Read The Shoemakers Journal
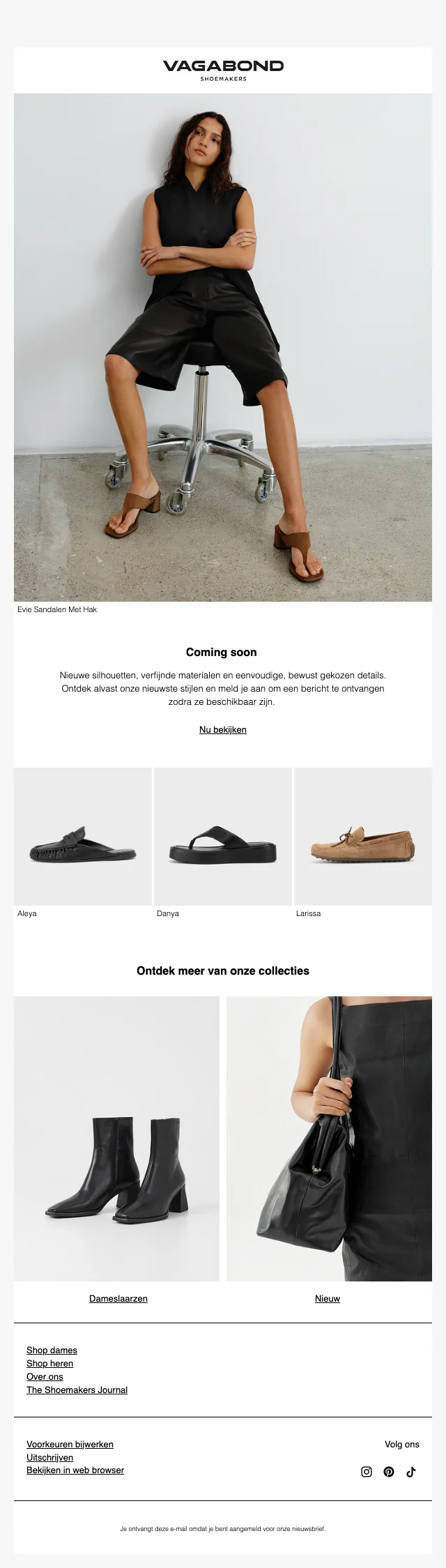Image resolution: width=446 pixels, height=1568 pixels. pos(77,1390)
